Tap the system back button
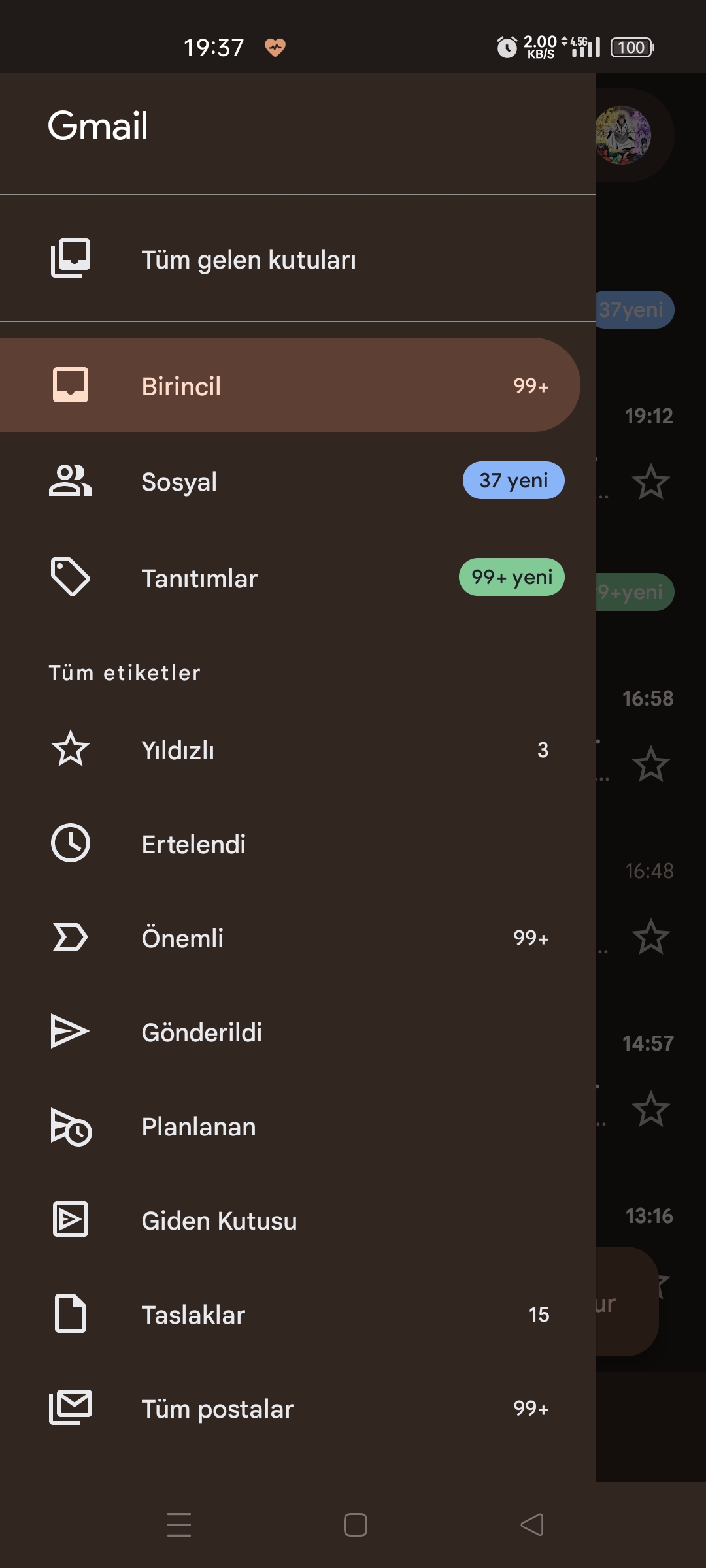Screen dimensions: 706x1568 (x=532, y=1525)
